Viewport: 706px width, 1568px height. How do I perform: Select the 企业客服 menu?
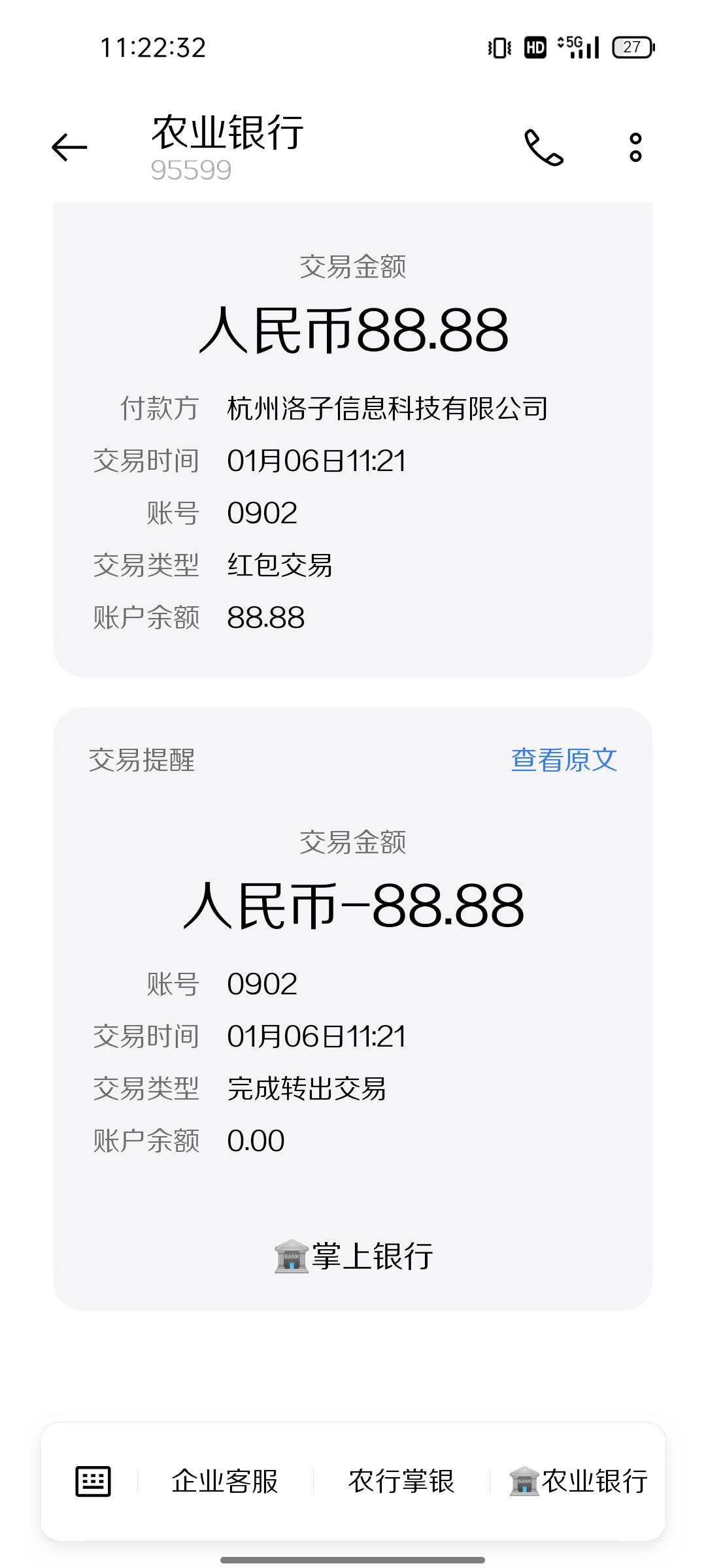tap(225, 1481)
